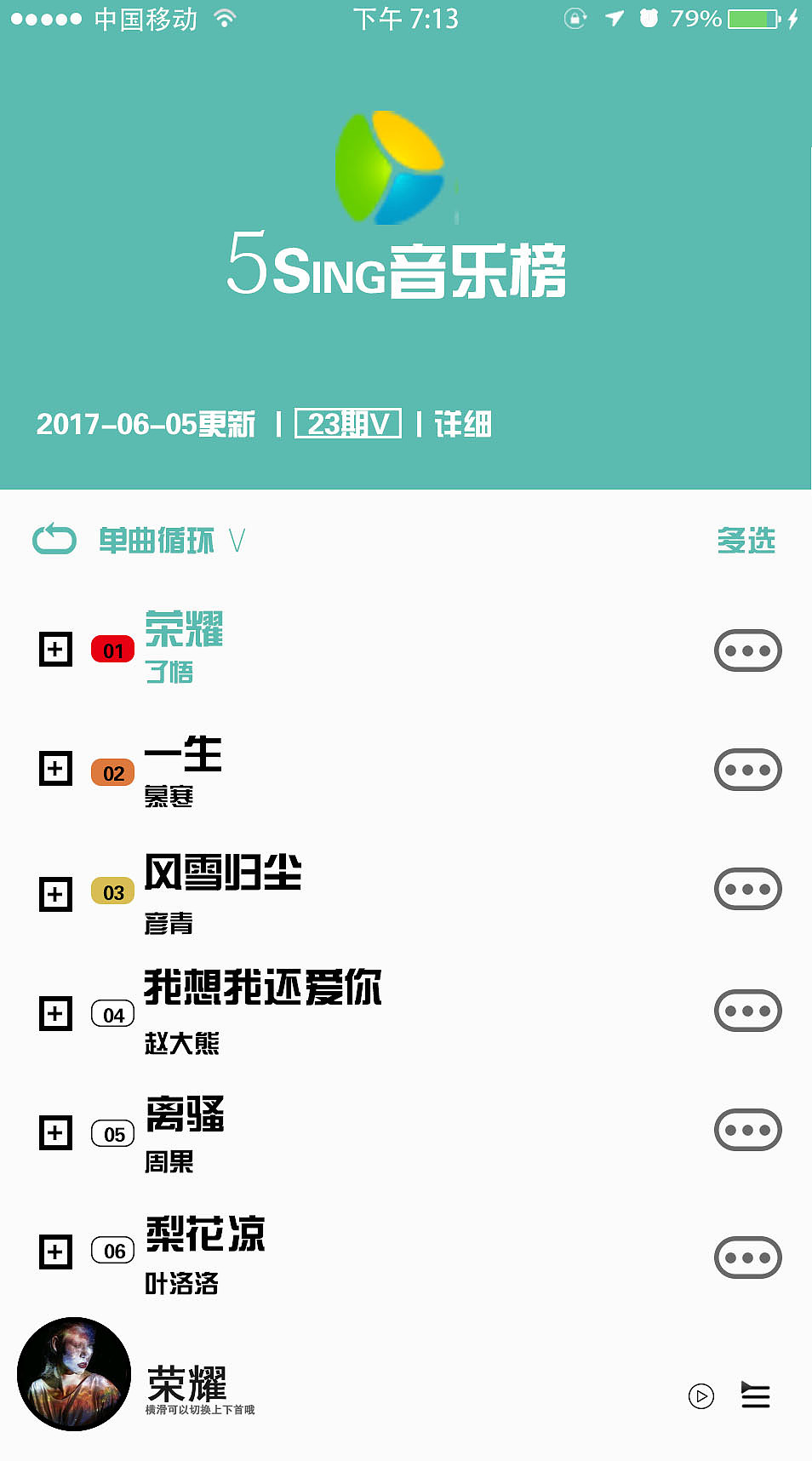Toggle add 我想我还爱你 with its plus box
This screenshot has width=812, height=1461.
55,1013
